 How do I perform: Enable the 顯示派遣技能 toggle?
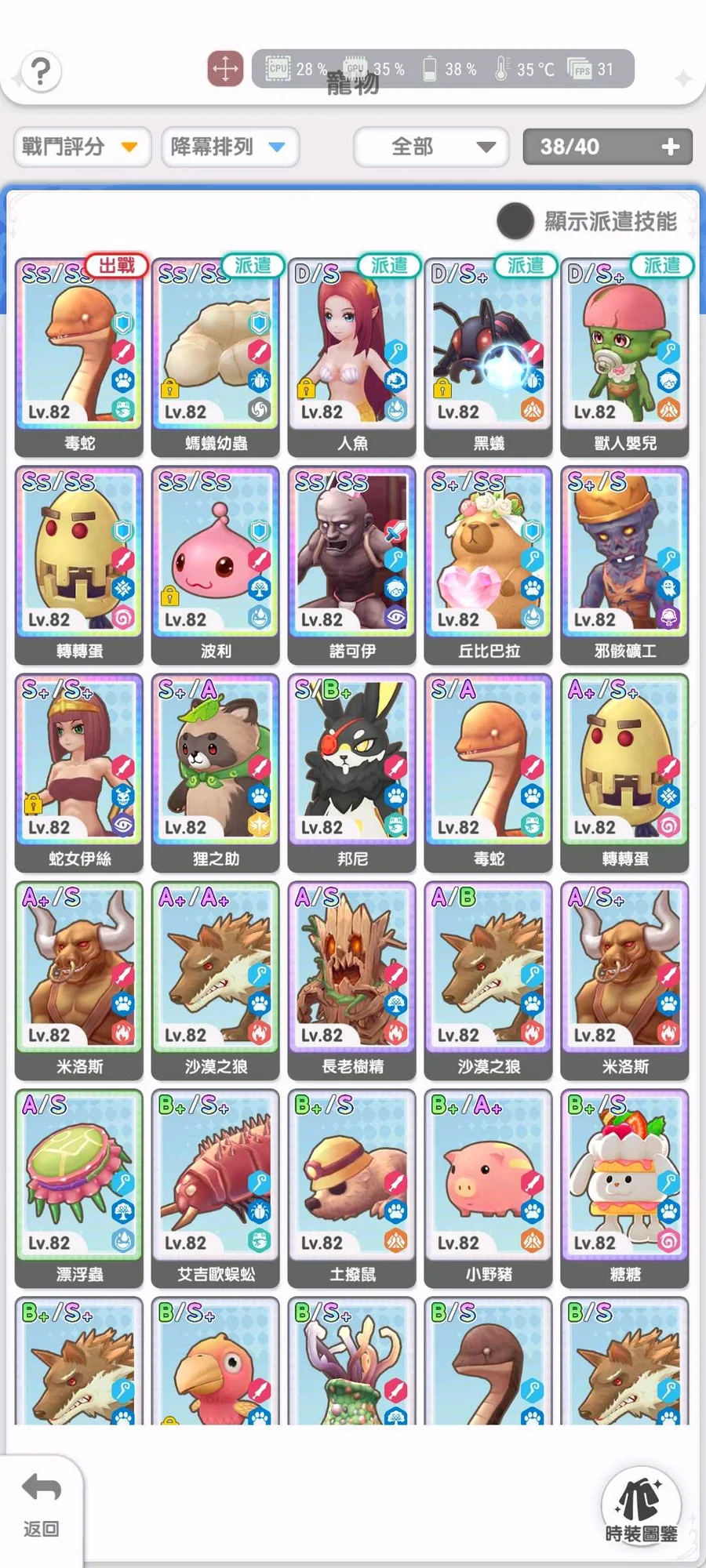coord(515,221)
